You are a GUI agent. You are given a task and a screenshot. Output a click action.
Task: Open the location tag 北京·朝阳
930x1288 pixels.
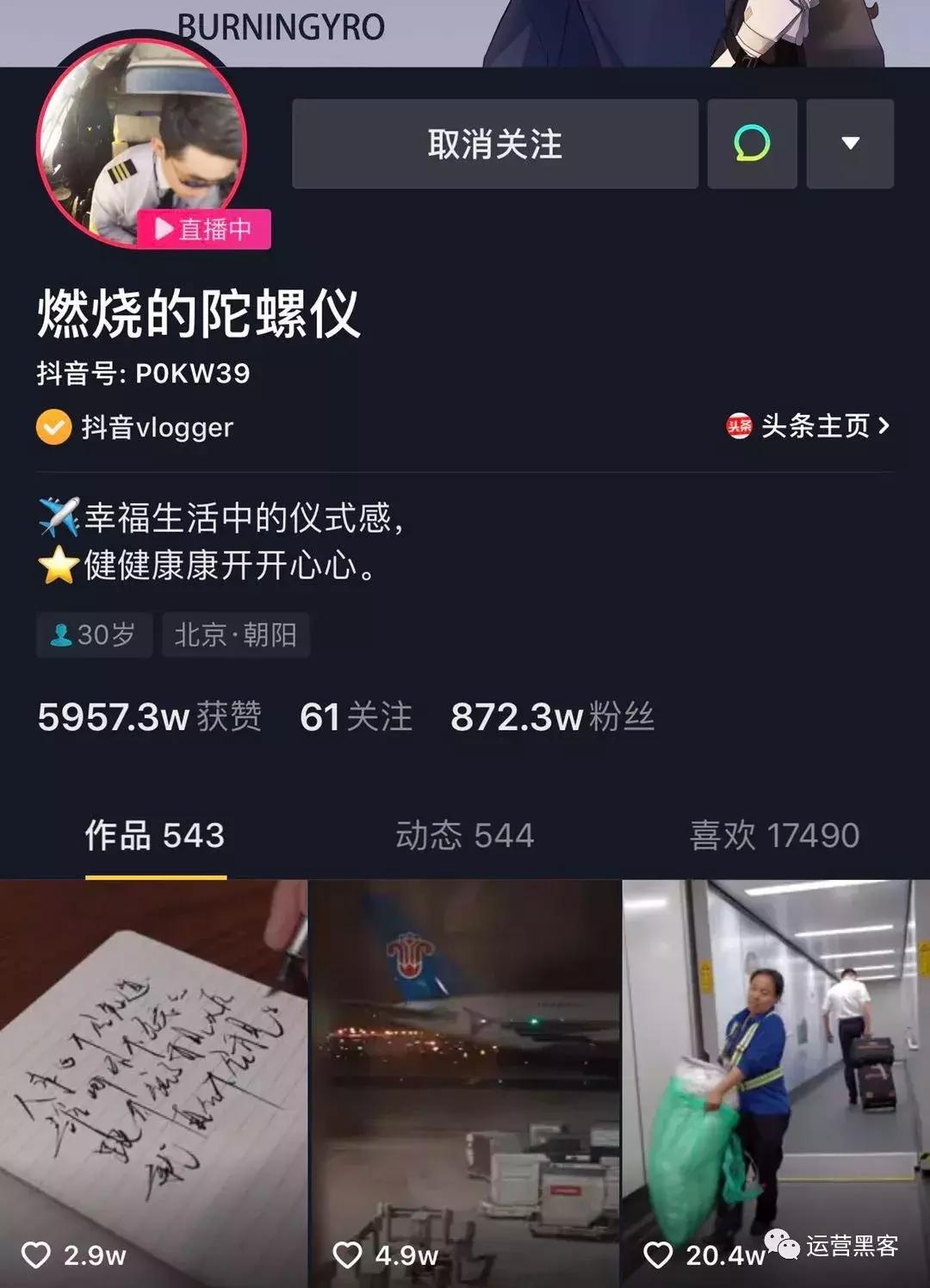click(236, 635)
